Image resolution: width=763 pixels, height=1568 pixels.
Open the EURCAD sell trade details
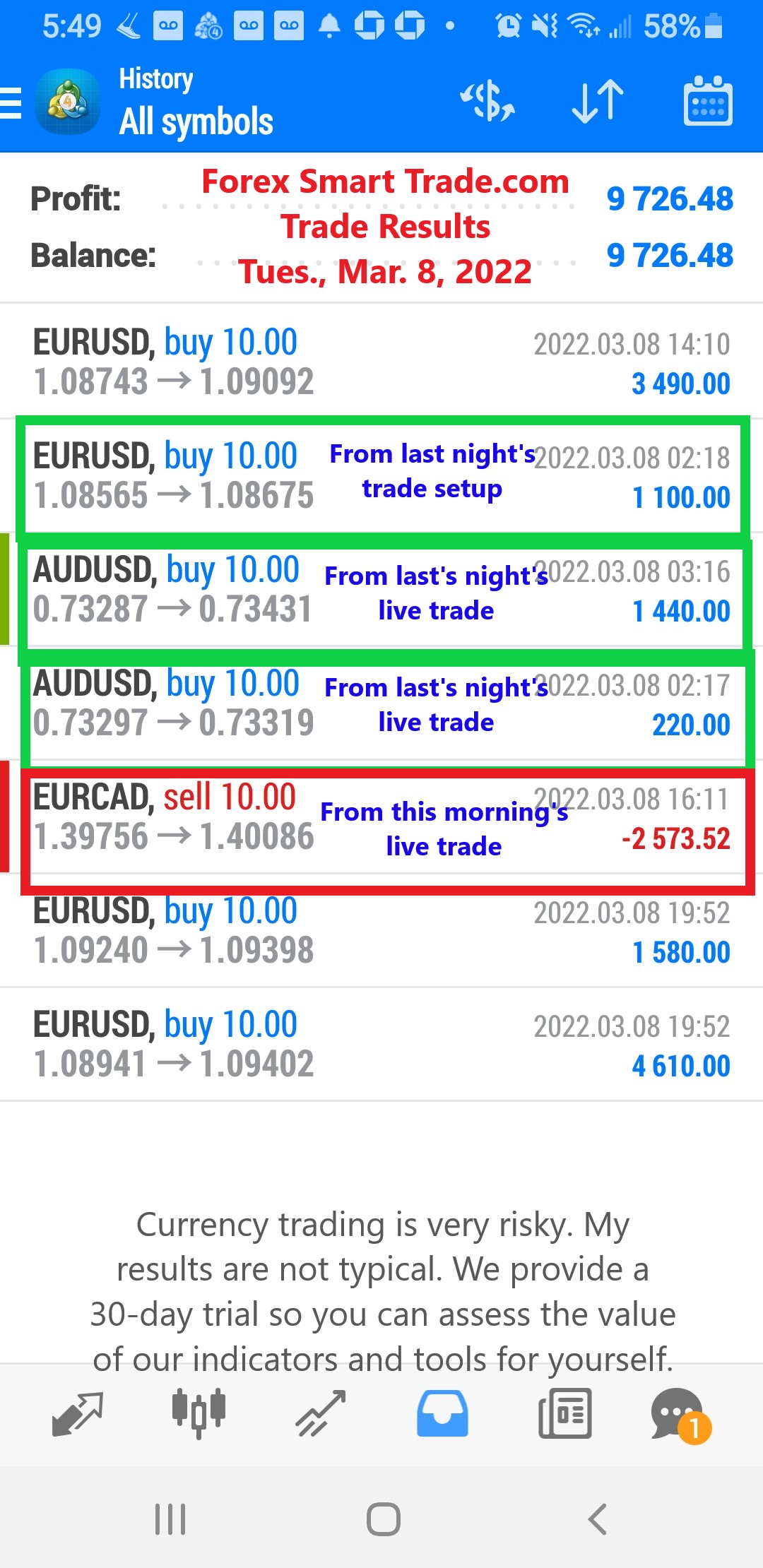(381, 816)
